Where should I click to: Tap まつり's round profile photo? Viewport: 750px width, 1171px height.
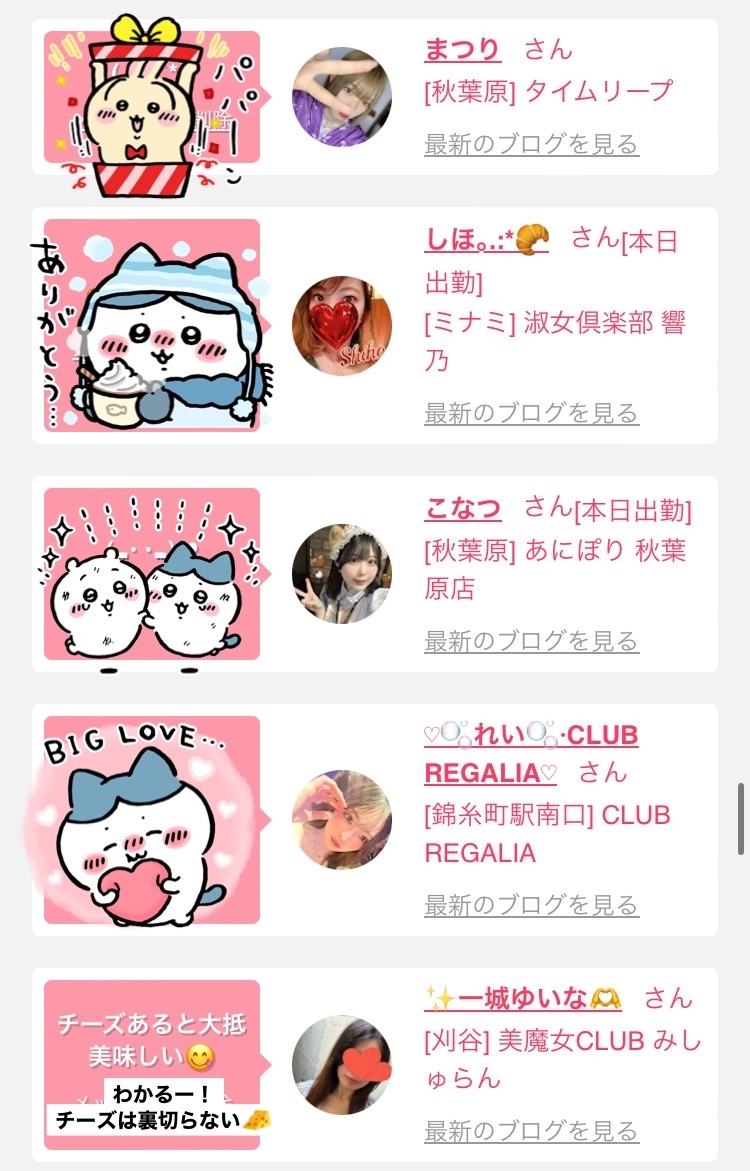coord(341,96)
